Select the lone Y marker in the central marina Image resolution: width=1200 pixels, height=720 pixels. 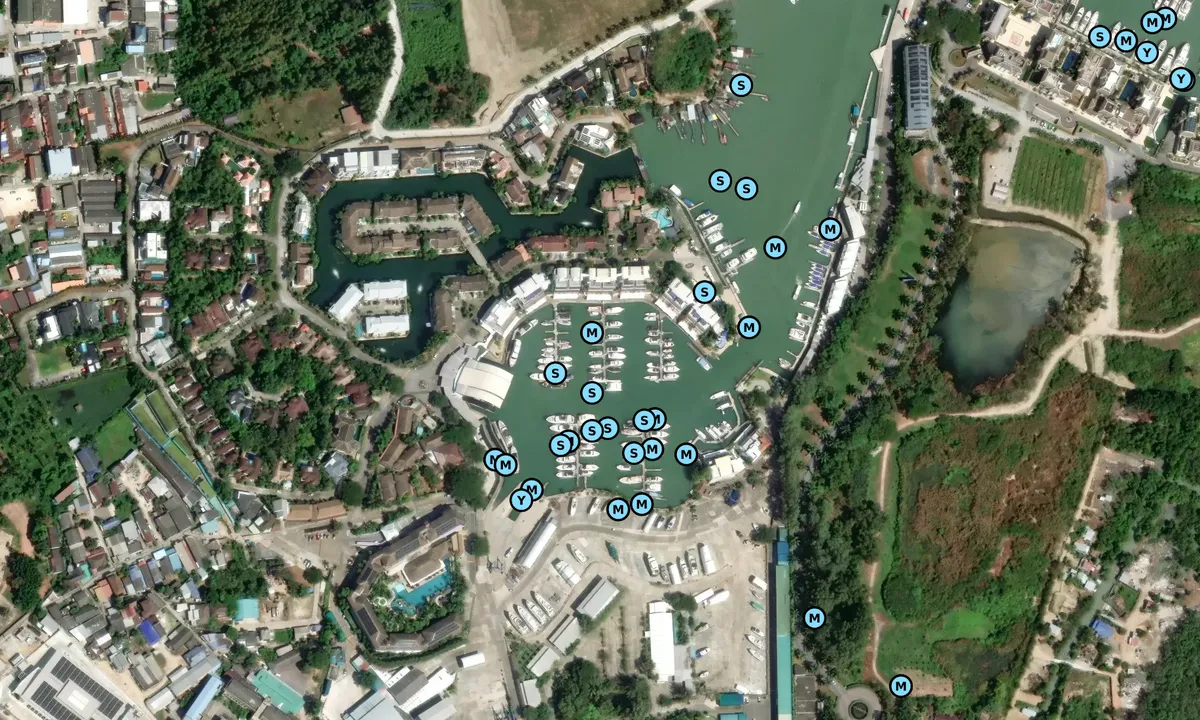[x=520, y=500]
